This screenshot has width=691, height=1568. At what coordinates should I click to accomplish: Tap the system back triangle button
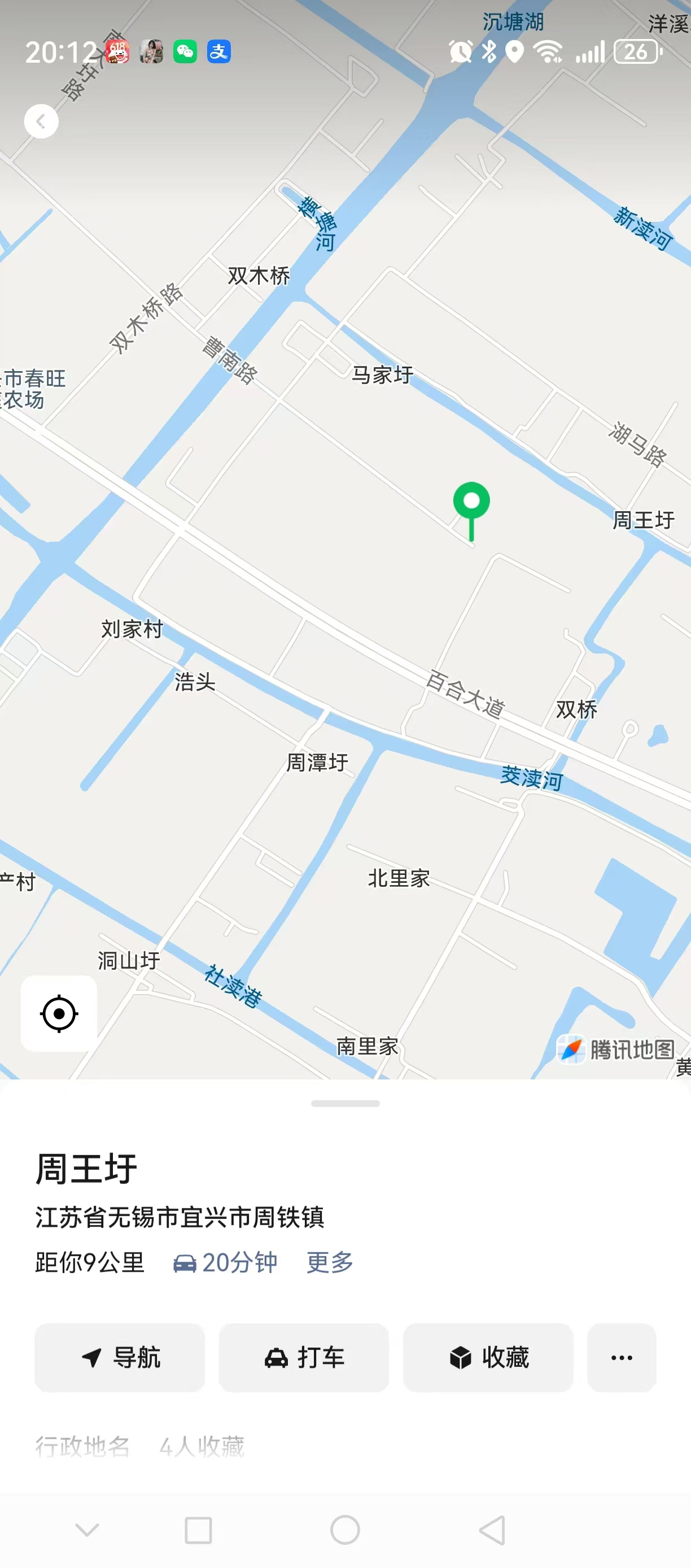(492, 1530)
